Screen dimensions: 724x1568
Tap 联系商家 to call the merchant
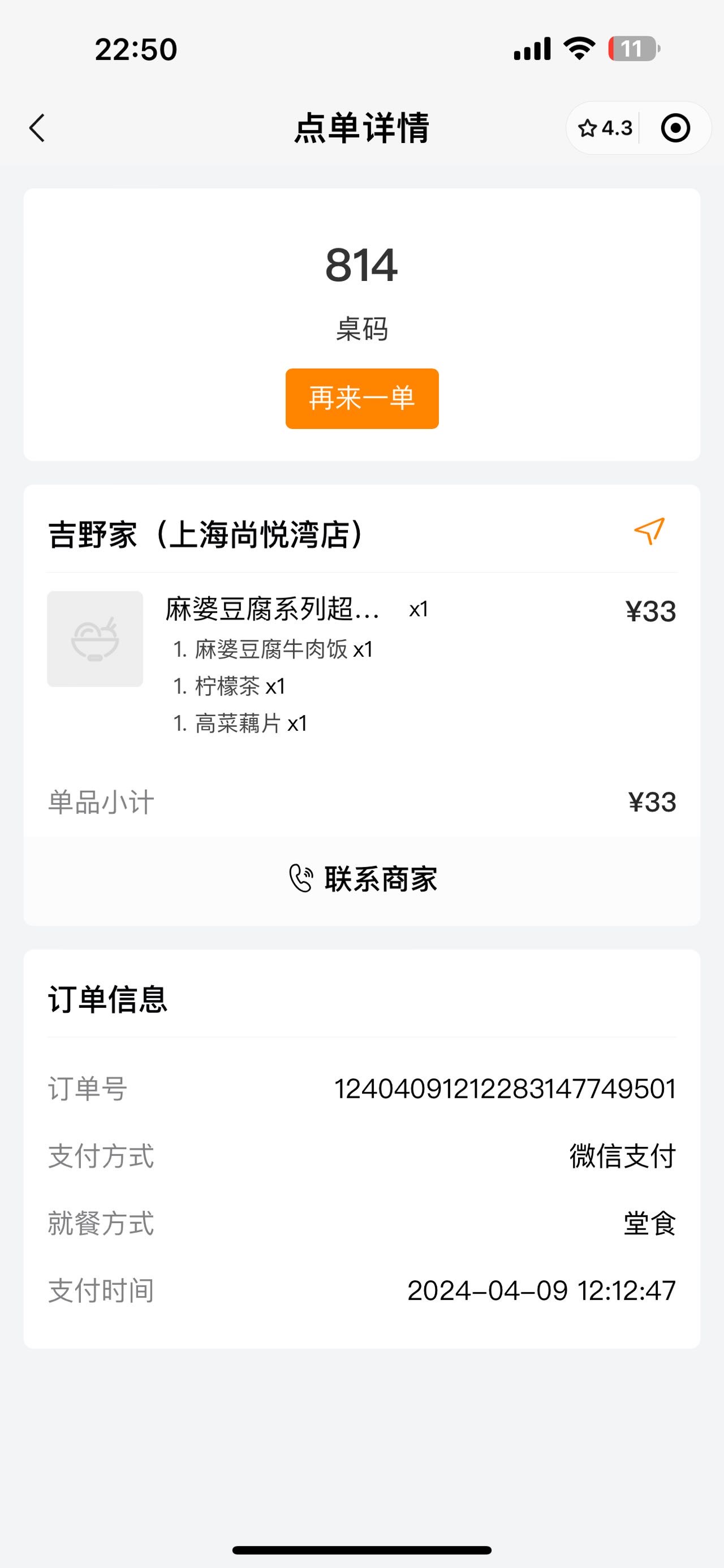[361, 880]
